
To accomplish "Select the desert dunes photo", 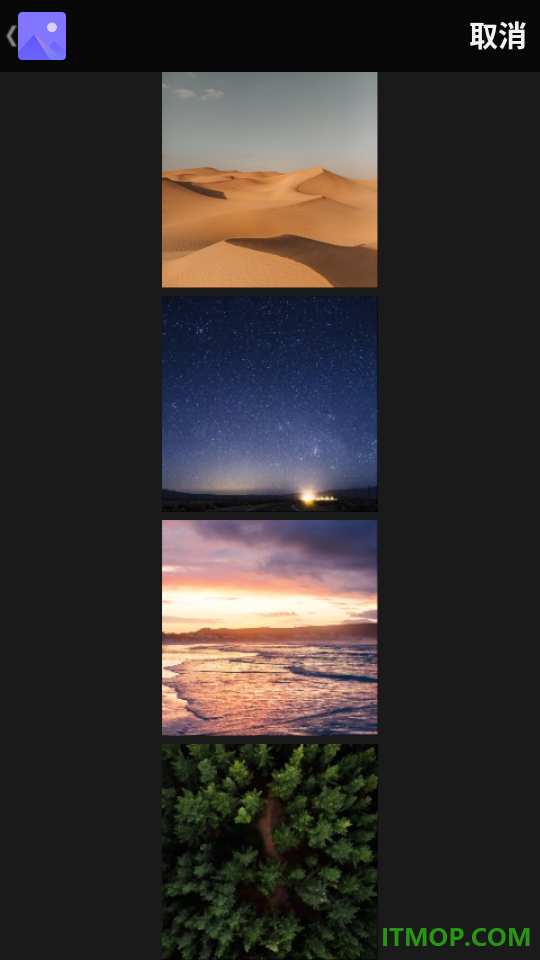I will (269, 179).
